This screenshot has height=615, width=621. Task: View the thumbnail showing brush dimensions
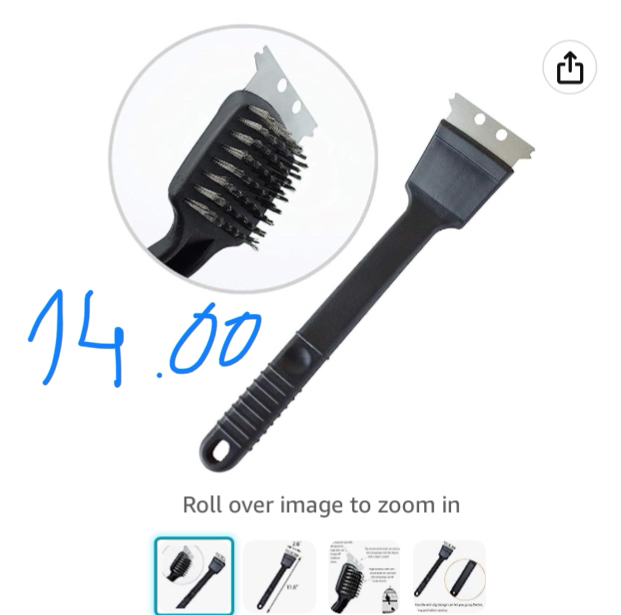tap(279, 576)
